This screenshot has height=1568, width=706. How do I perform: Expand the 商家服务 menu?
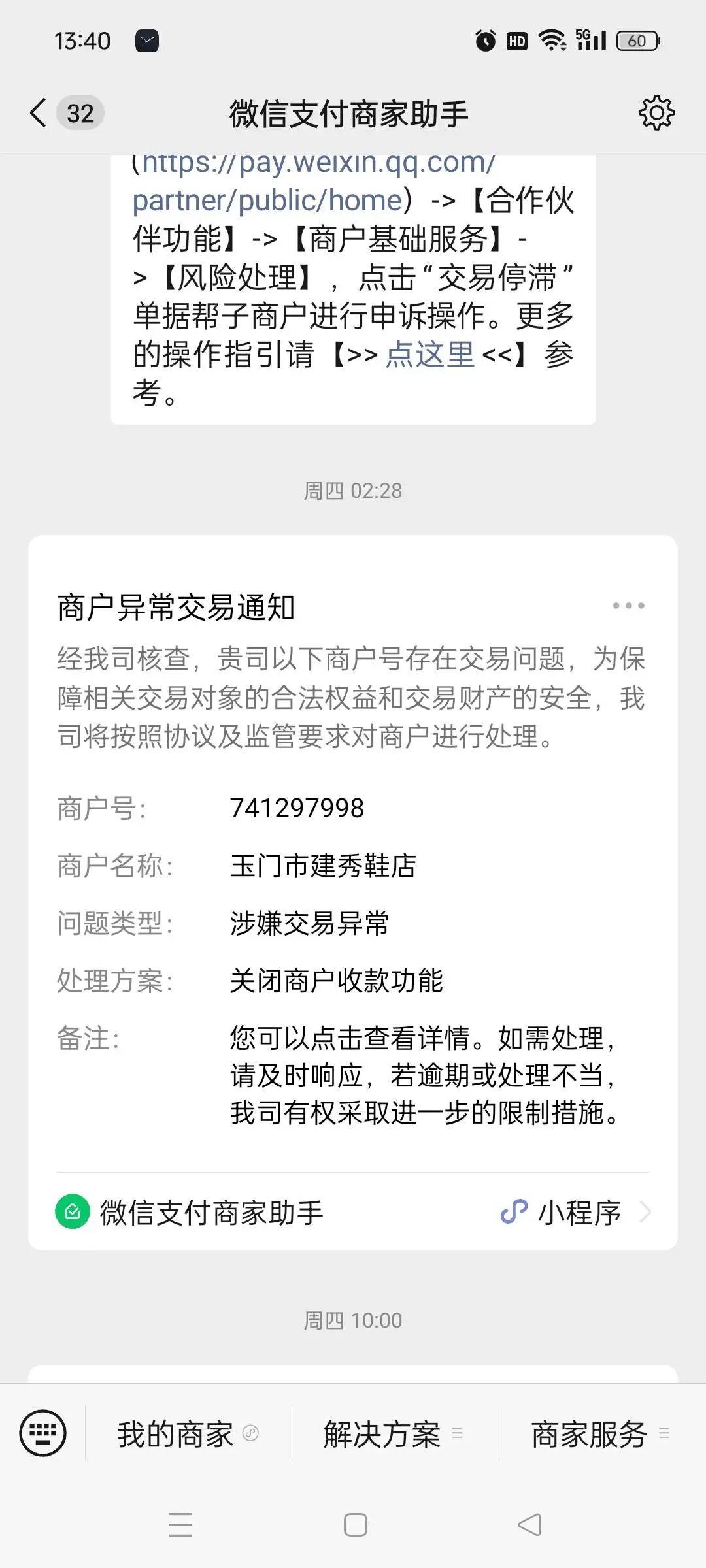pos(601,1433)
